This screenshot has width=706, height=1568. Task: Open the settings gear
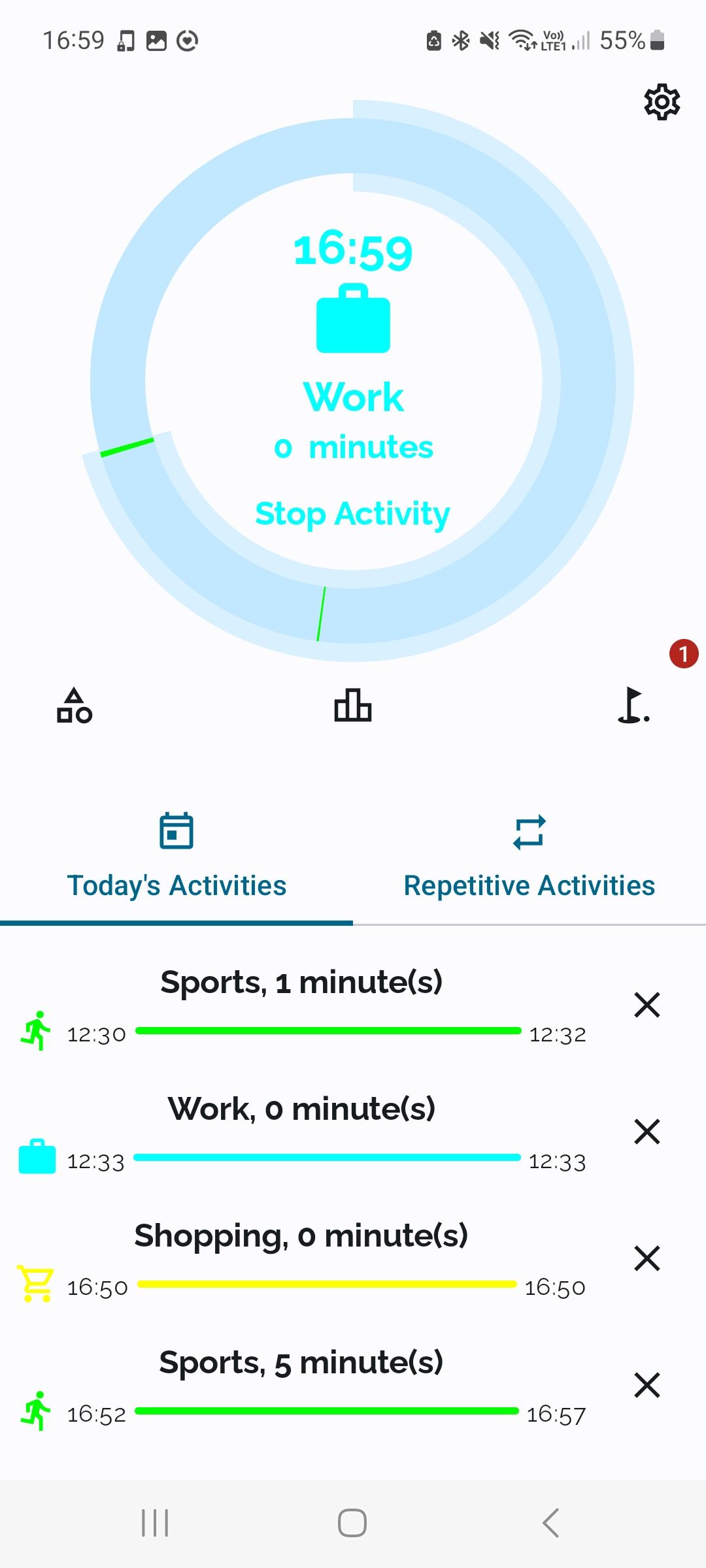click(662, 102)
